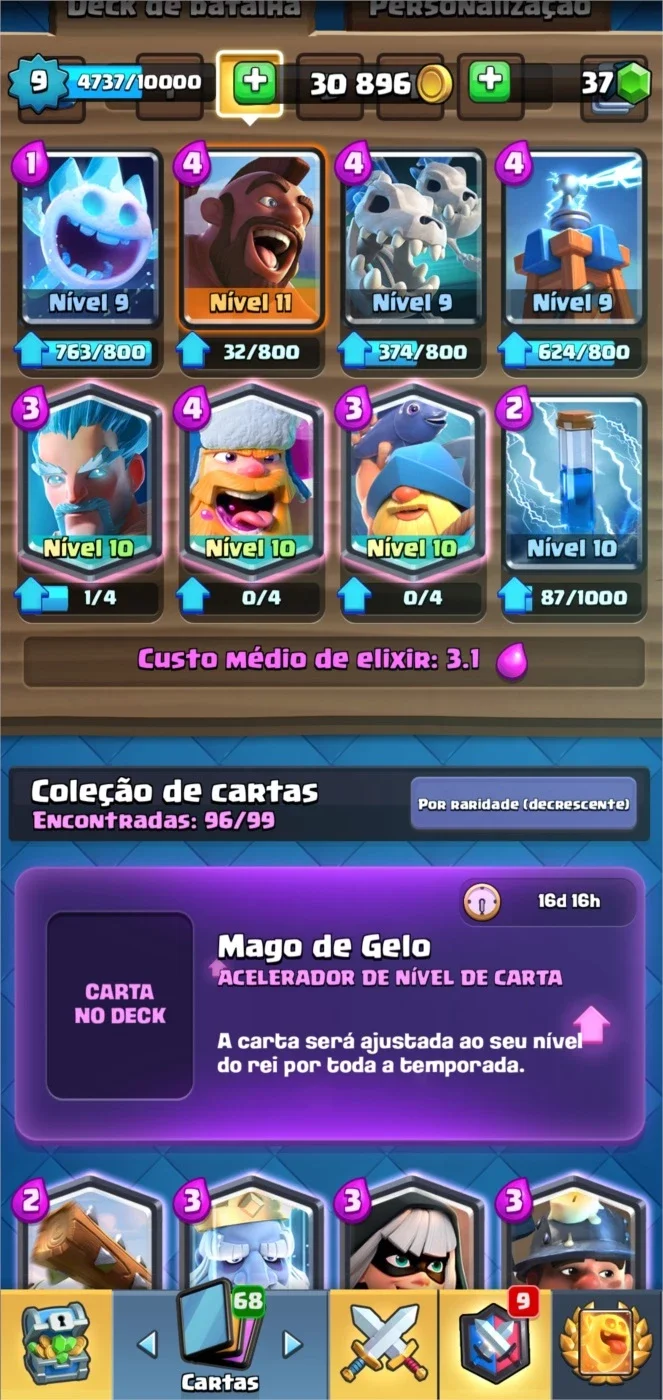Open the Mago de Gelo level booster banner
The image size is (663, 1400).
pyautogui.click(x=331, y=1005)
